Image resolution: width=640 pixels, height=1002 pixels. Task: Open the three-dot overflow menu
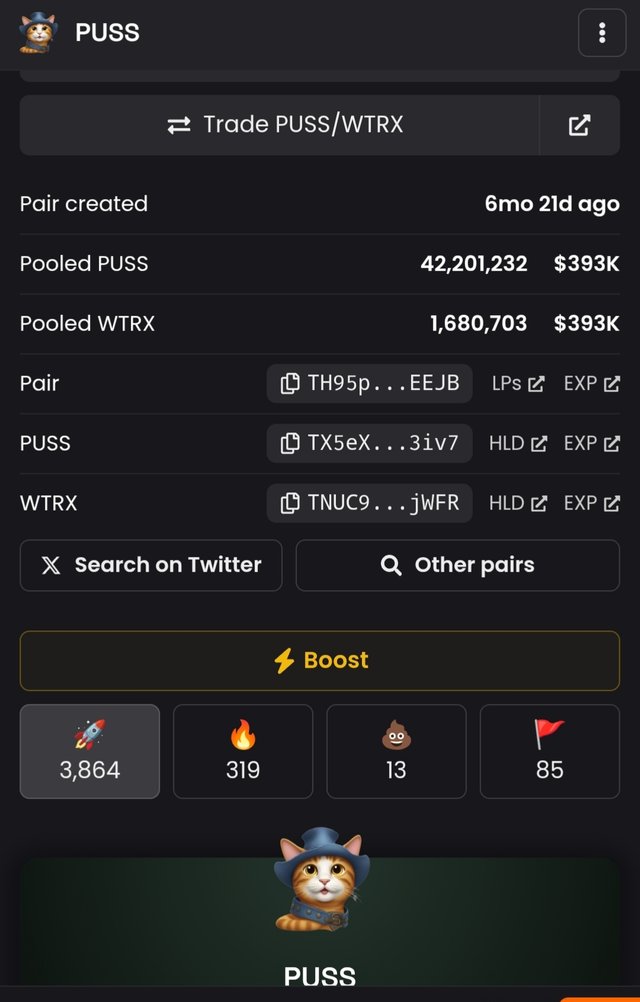pos(601,33)
